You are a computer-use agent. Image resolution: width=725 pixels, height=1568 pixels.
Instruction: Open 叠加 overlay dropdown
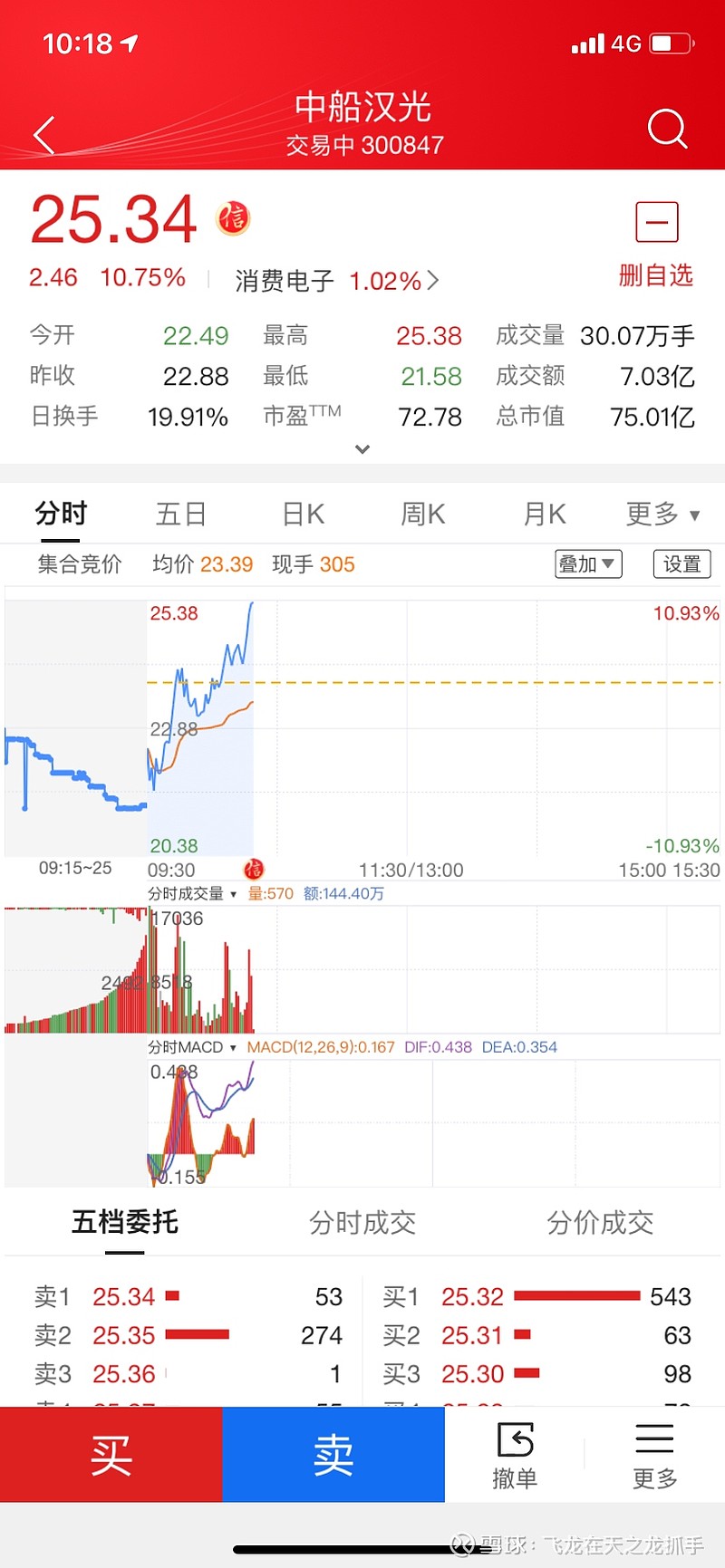(588, 564)
